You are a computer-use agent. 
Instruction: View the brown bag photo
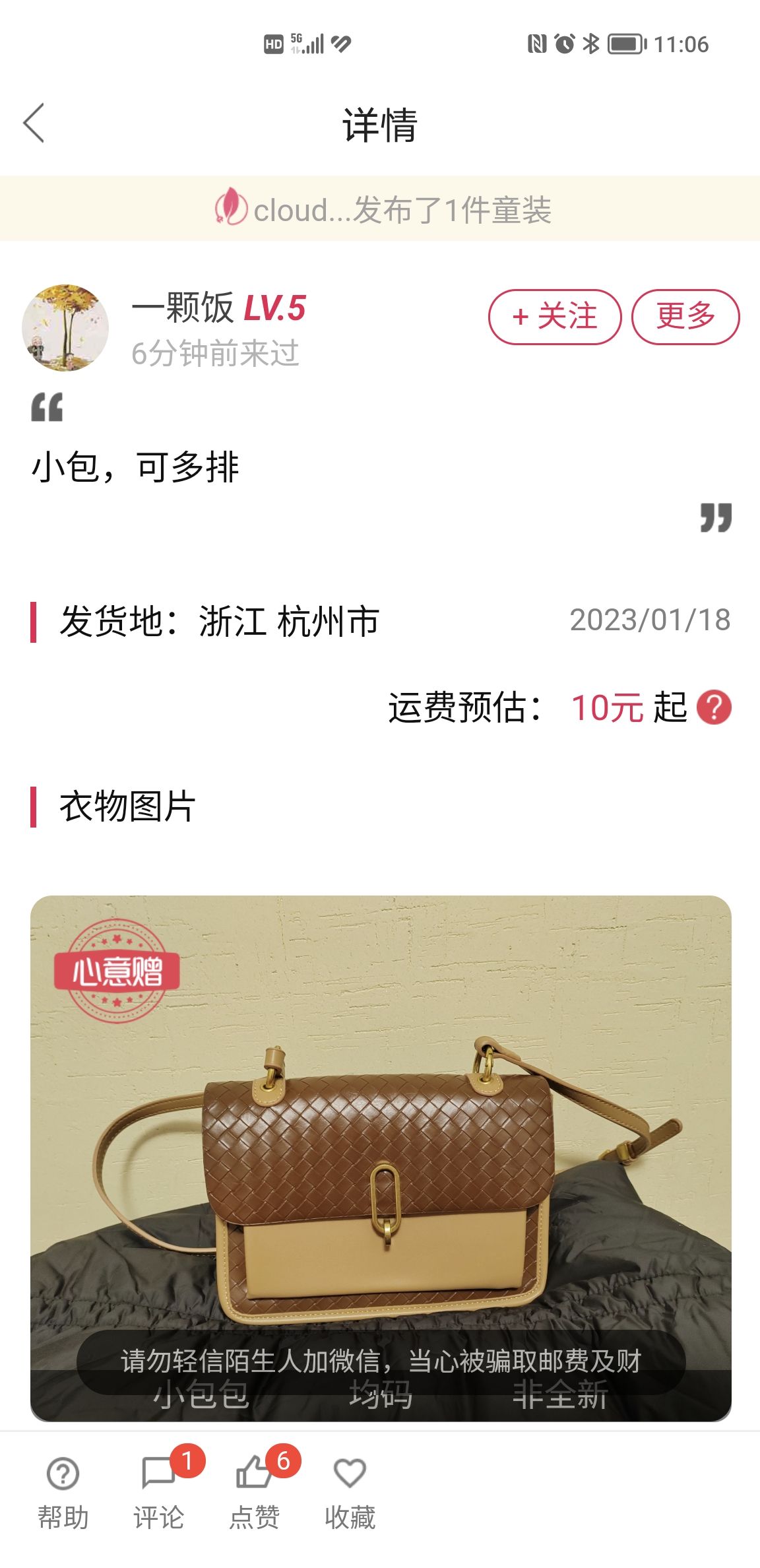click(x=381, y=1158)
